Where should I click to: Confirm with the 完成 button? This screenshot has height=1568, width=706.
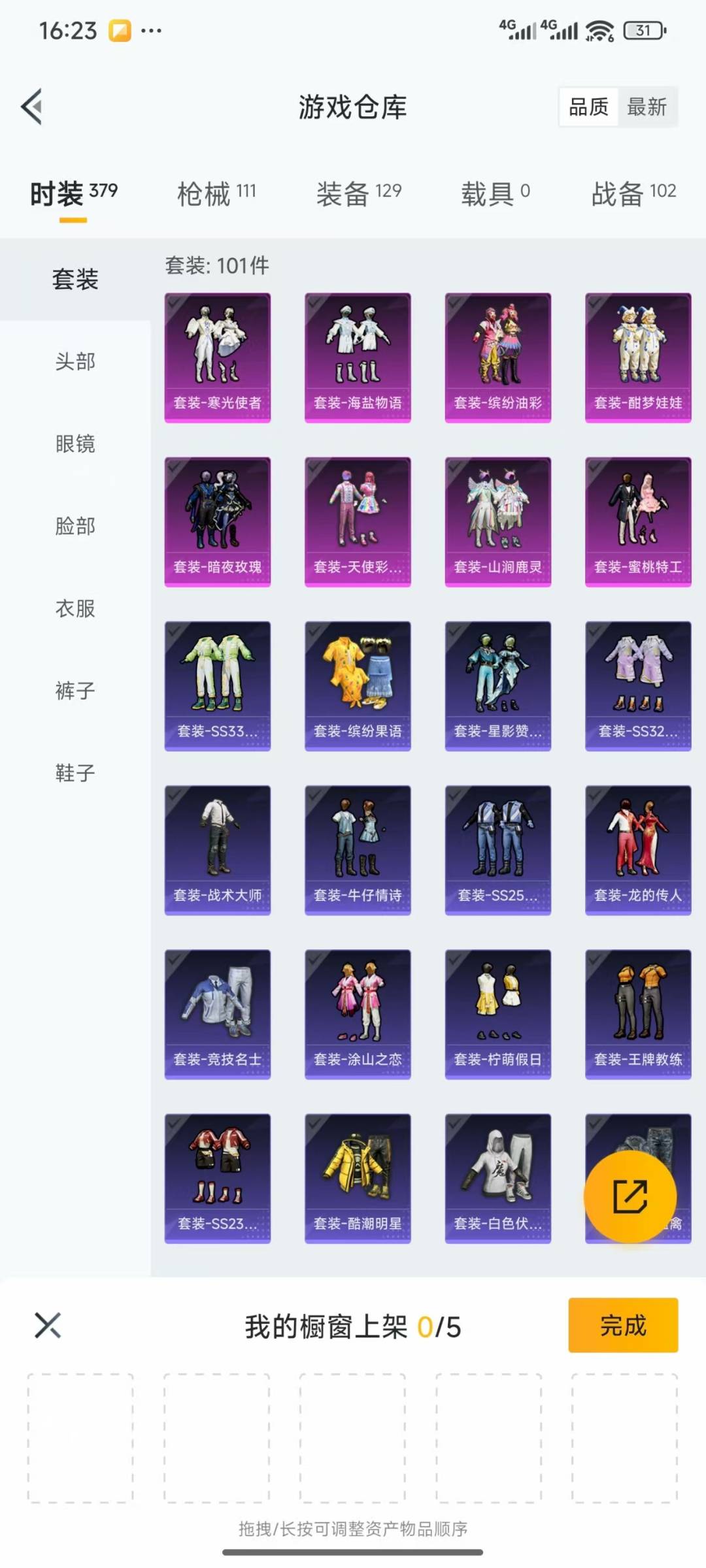[623, 1325]
